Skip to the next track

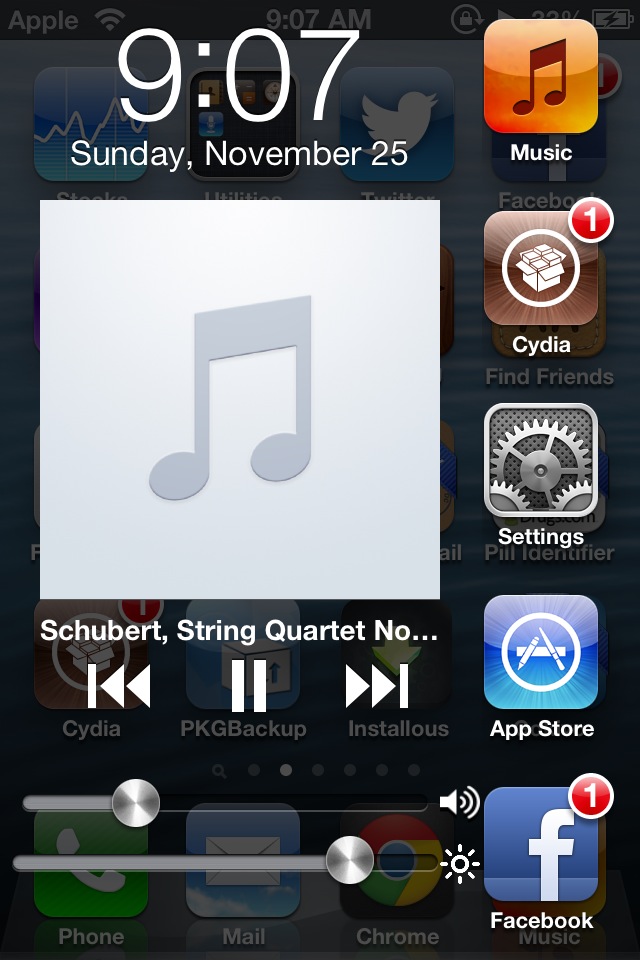coord(377,686)
